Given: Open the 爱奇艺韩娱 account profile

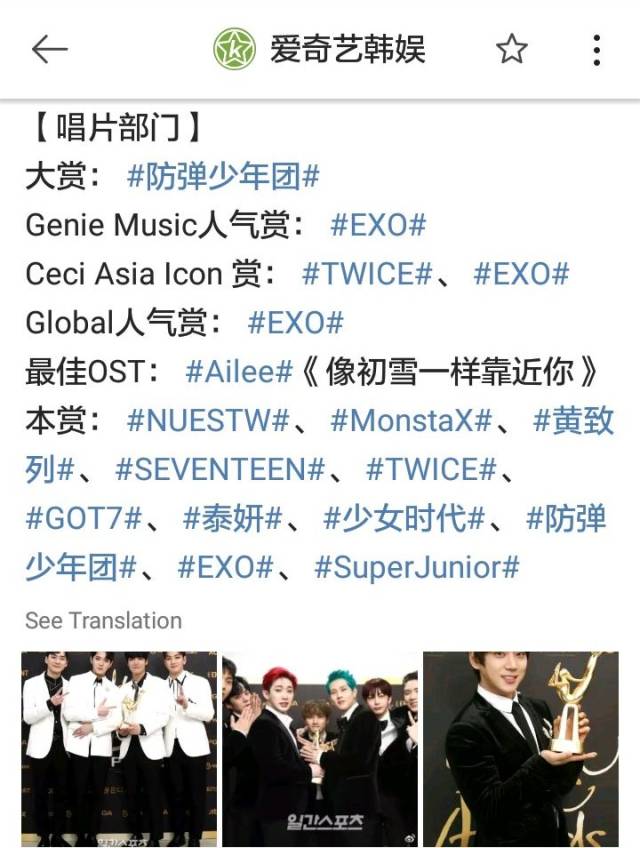Looking at the screenshot, I should tap(320, 49).
